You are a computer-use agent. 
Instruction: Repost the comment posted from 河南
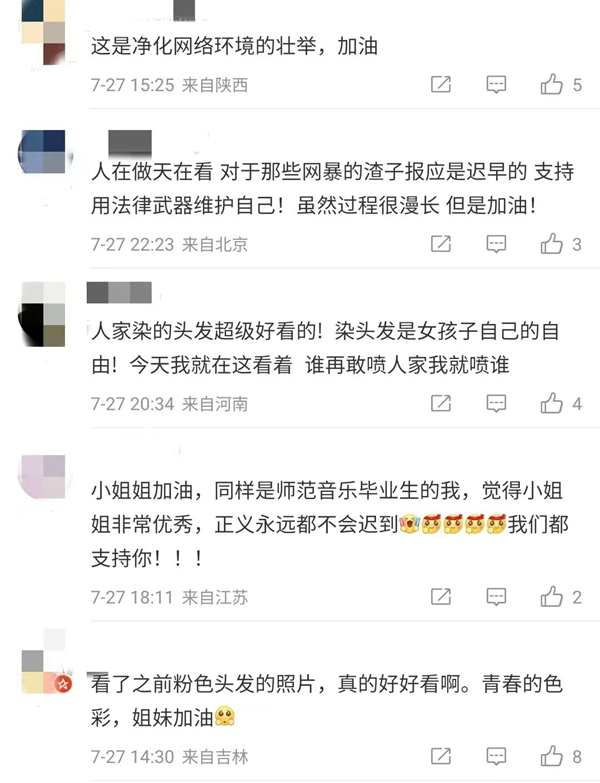pyautogui.click(x=440, y=404)
